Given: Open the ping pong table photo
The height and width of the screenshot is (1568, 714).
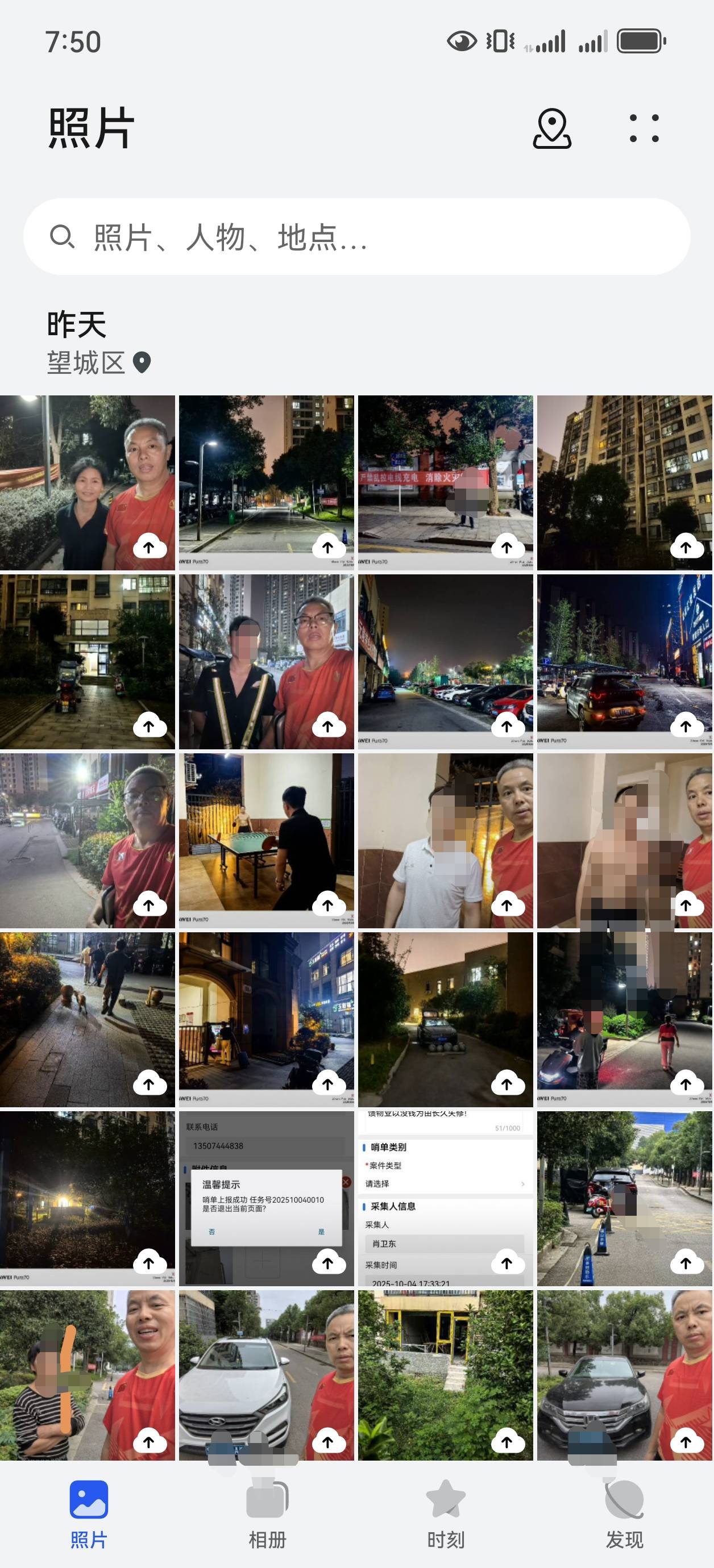Looking at the screenshot, I should 265,840.
